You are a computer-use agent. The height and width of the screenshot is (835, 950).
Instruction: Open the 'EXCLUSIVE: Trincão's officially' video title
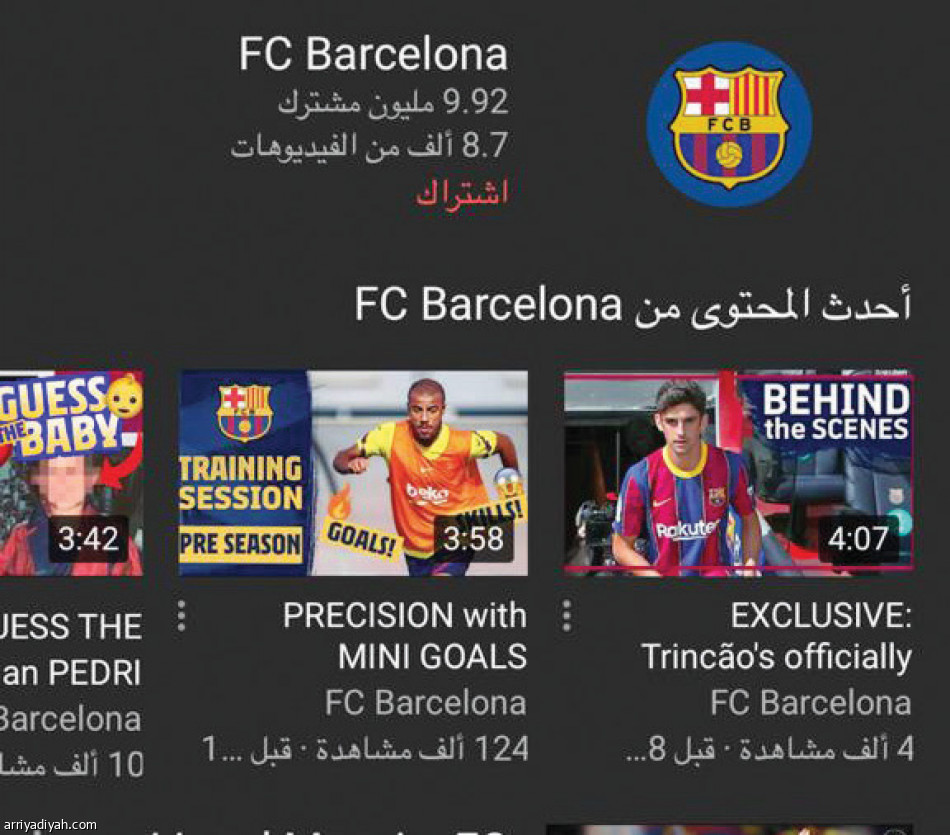coord(776,636)
